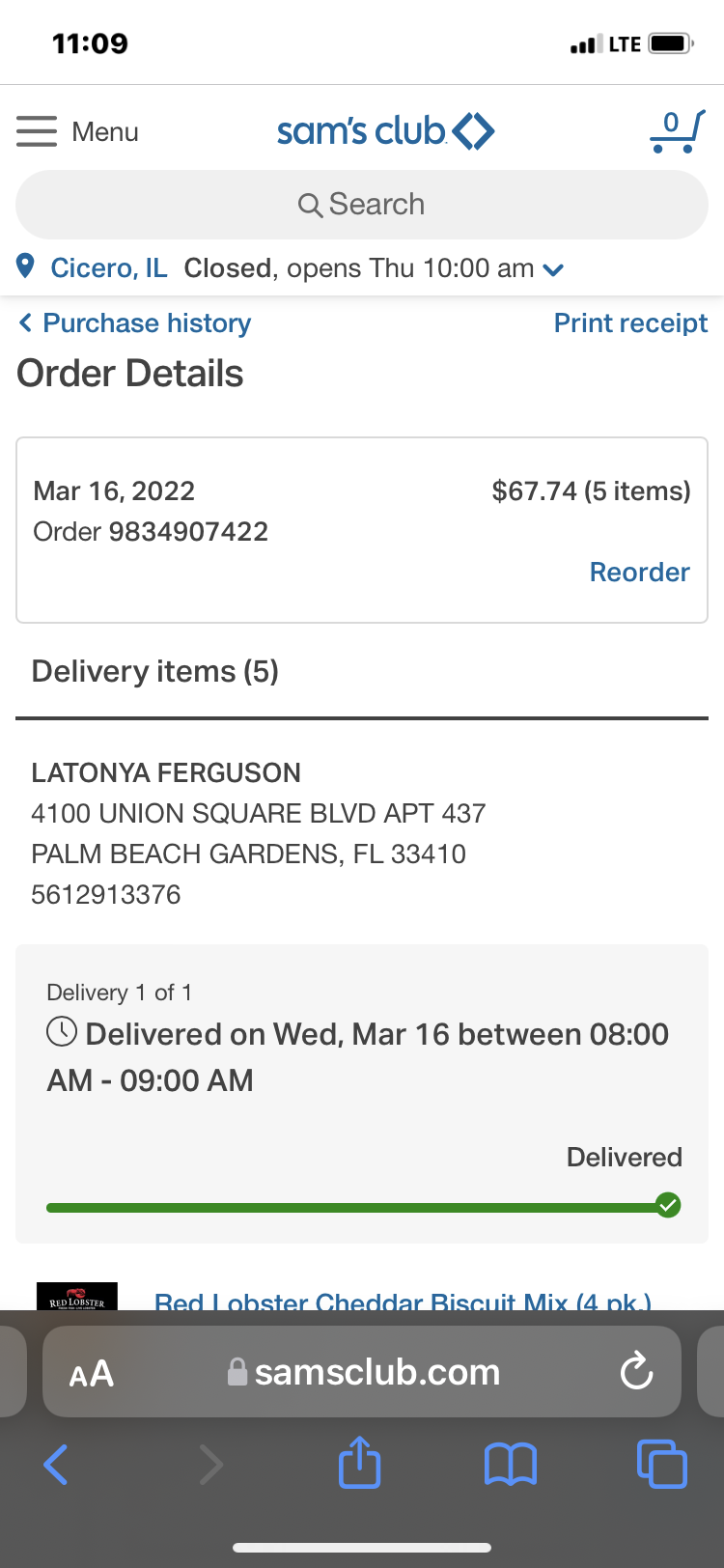The width and height of the screenshot is (724, 1568).
Task: Open Red Lobster Cheddar Biscuit Mix item
Action: point(402,1301)
